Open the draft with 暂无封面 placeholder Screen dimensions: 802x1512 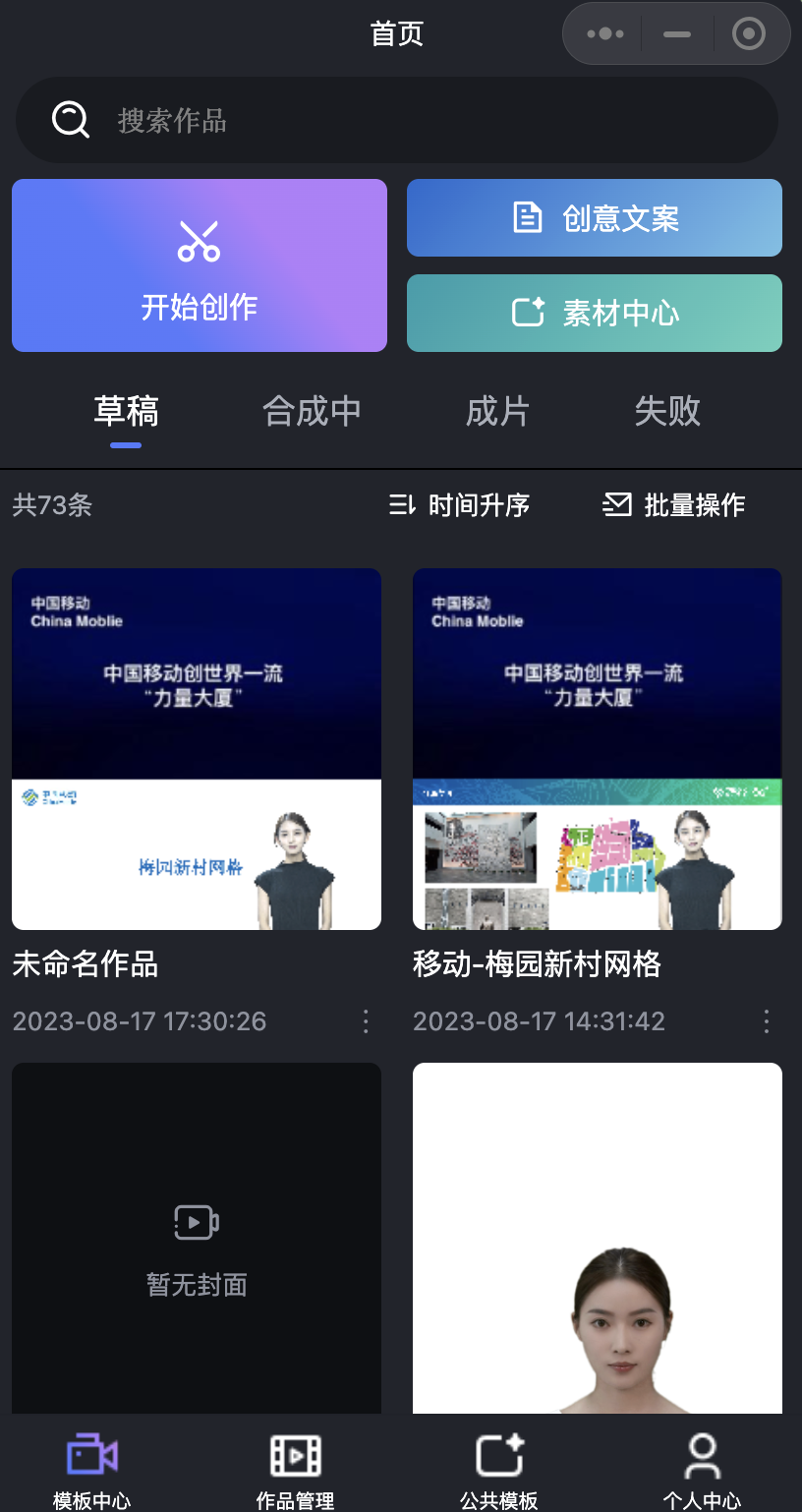[x=197, y=1239]
